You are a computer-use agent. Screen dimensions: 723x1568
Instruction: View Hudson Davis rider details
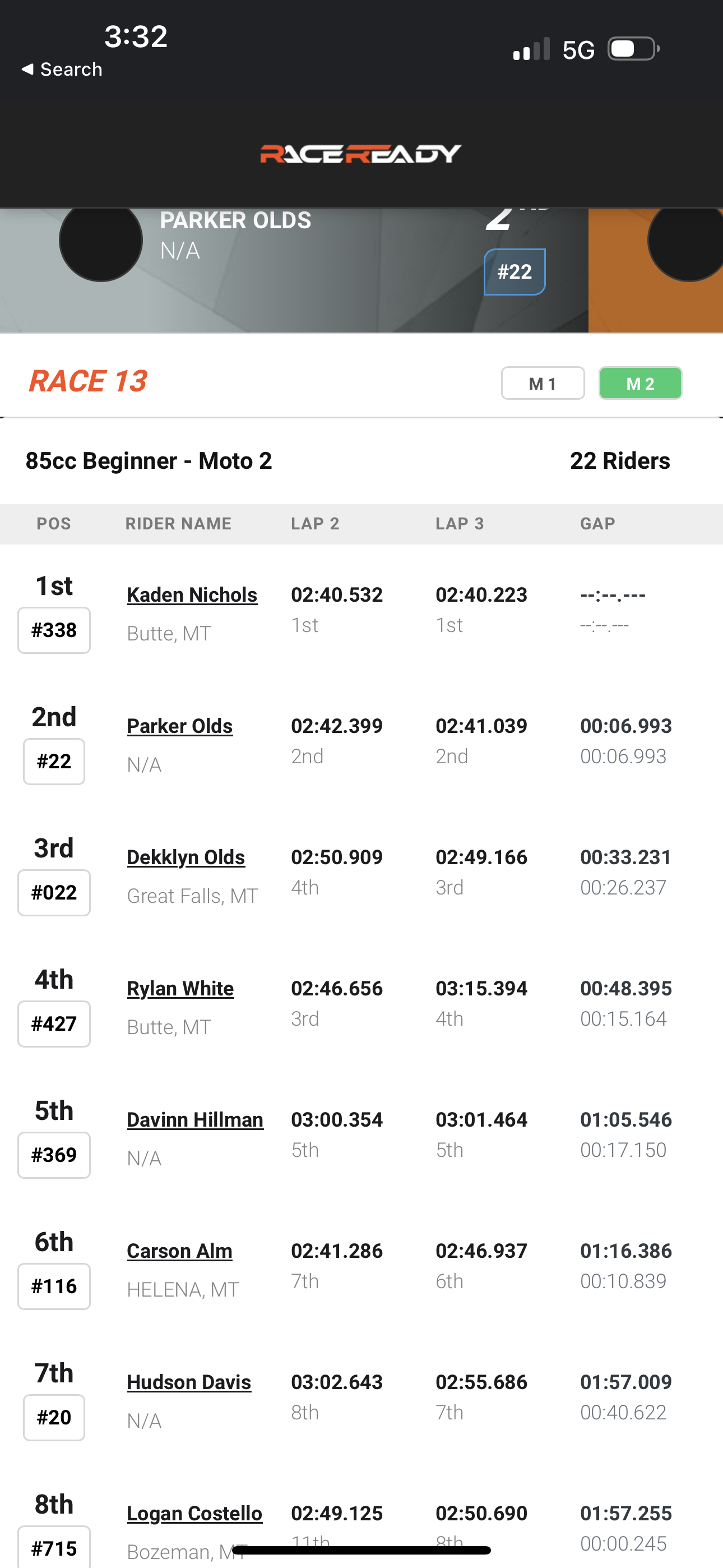[189, 1382]
